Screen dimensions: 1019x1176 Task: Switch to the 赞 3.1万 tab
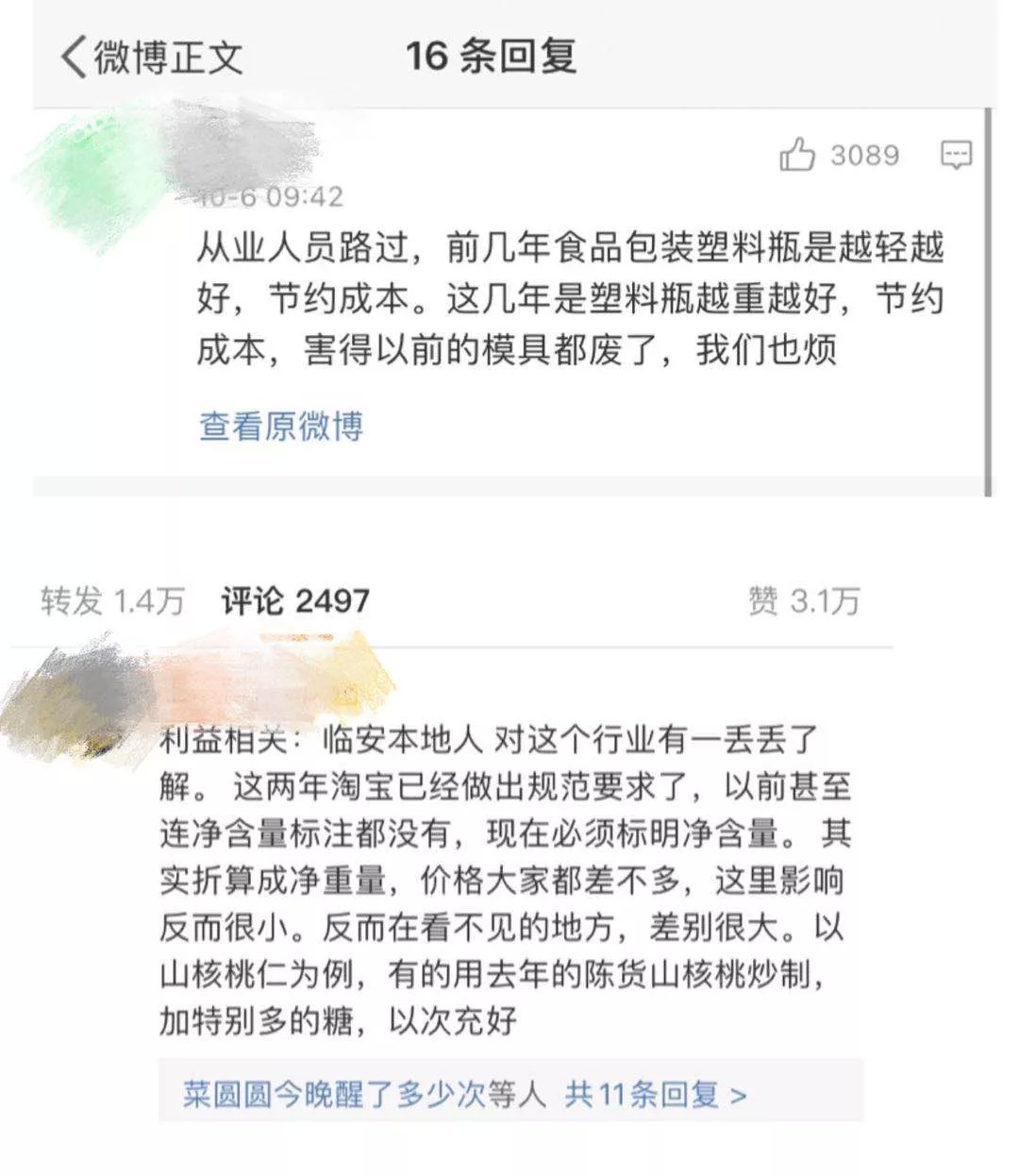point(804,601)
